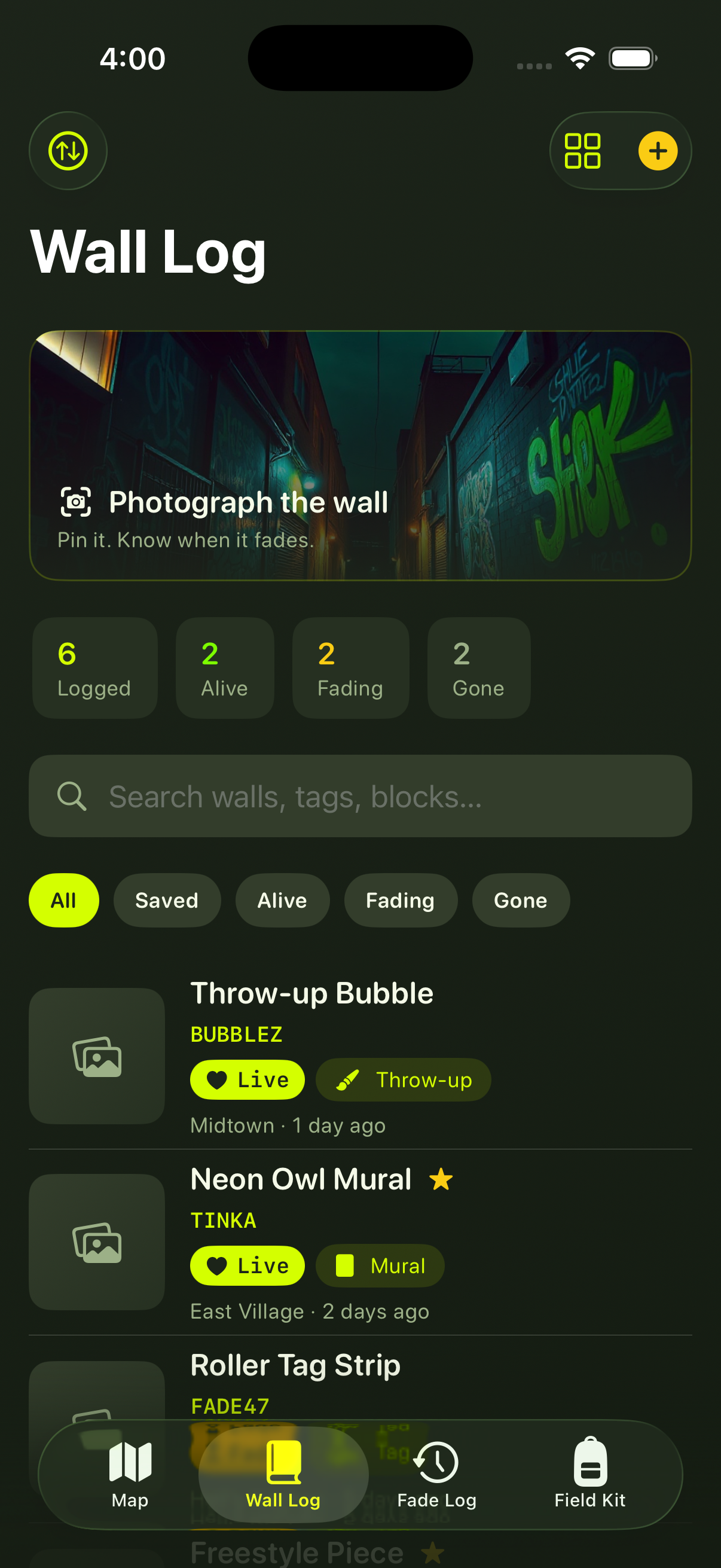
Task: Tap the Logged stat tile
Action: (x=95, y=668)
